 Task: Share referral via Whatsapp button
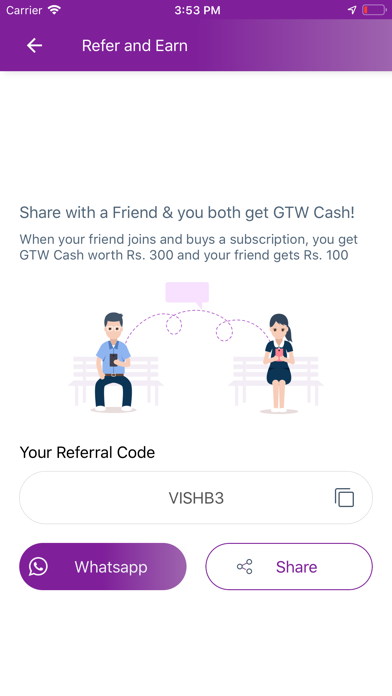click(103, 566)
